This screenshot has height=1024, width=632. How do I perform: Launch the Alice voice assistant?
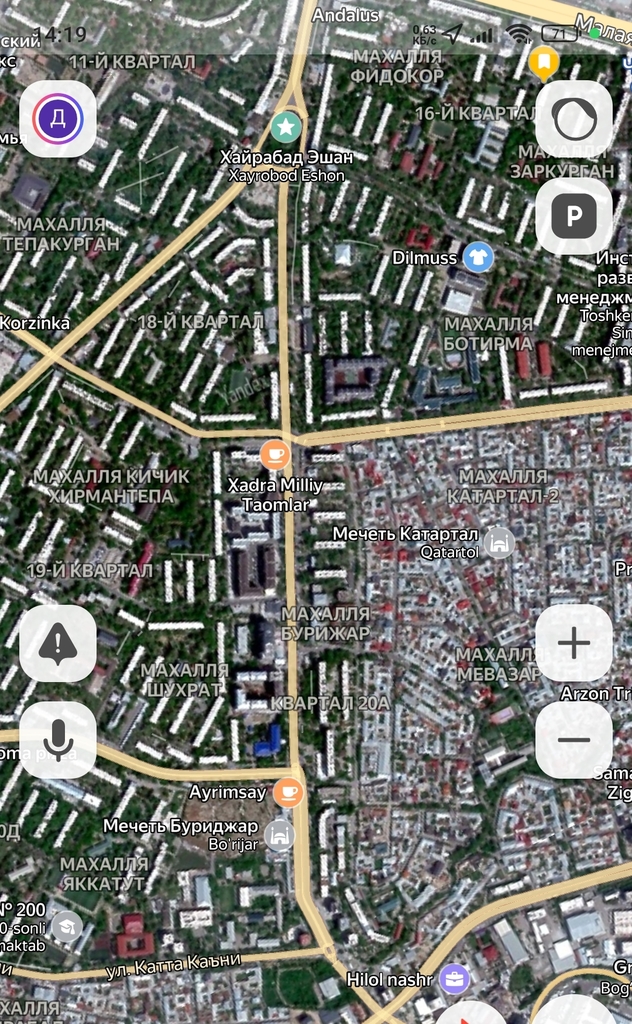click(574, 119)
